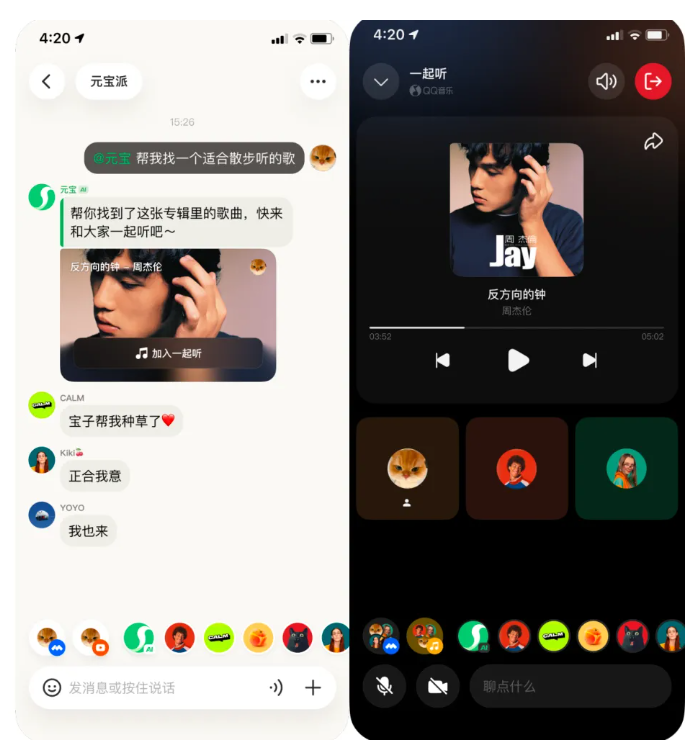Share the currently playing song
Image resolution: width=694 pixels, height=750 pixels.
653,142
